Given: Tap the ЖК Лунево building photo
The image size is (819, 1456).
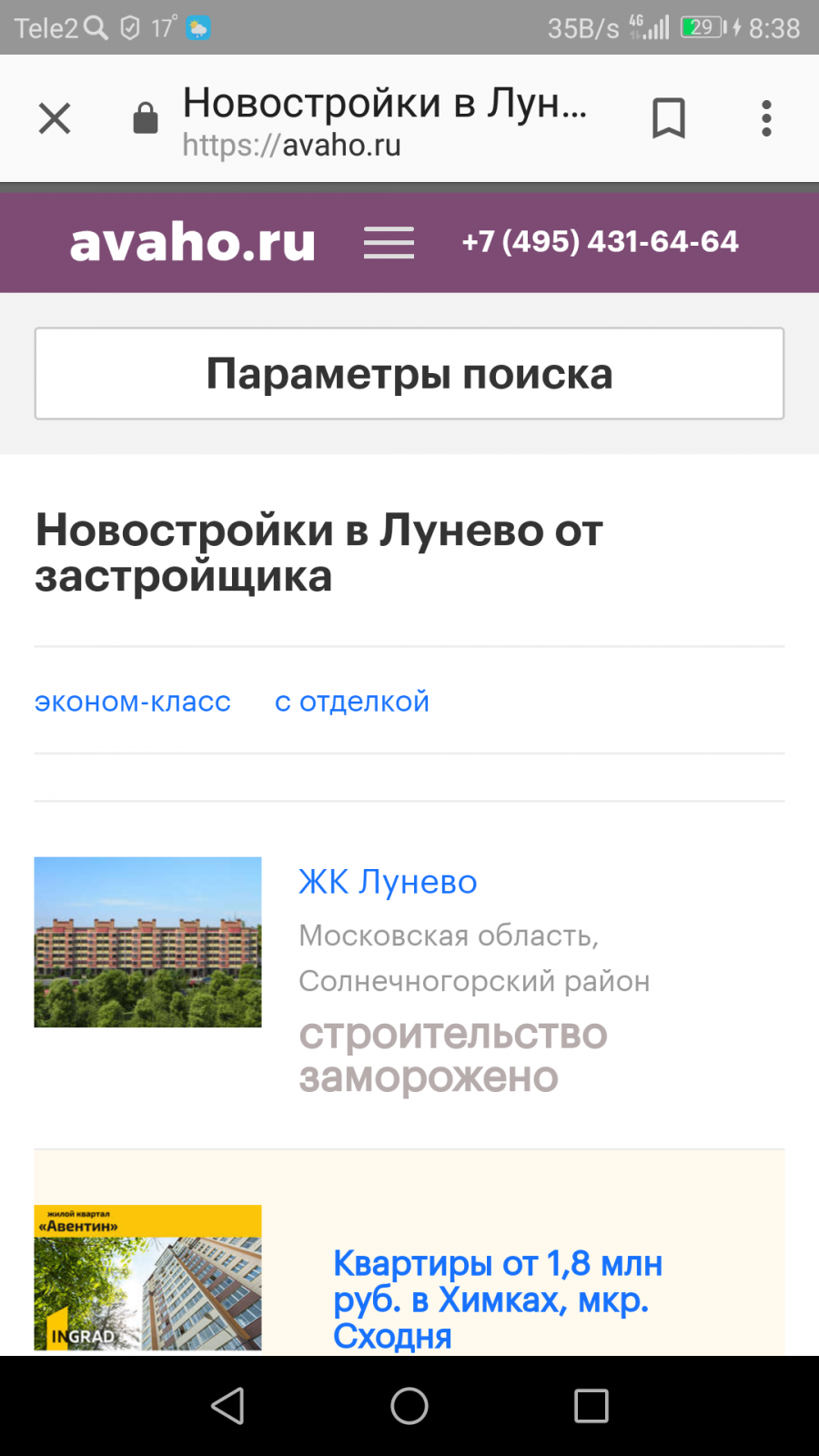Looking at the screenshot, I should tap(147, 942).
